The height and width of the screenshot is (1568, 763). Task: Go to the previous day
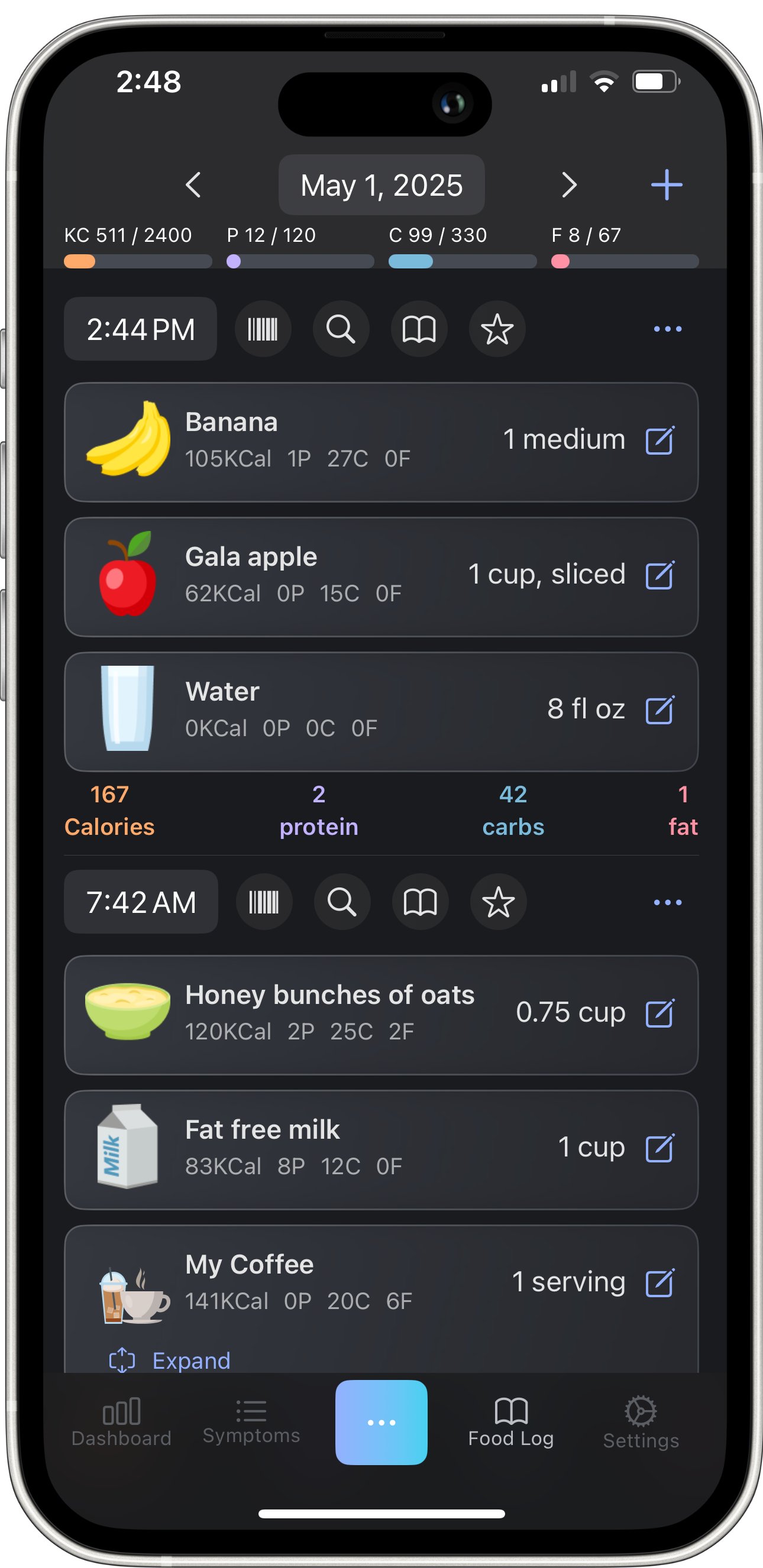(193, 184)
